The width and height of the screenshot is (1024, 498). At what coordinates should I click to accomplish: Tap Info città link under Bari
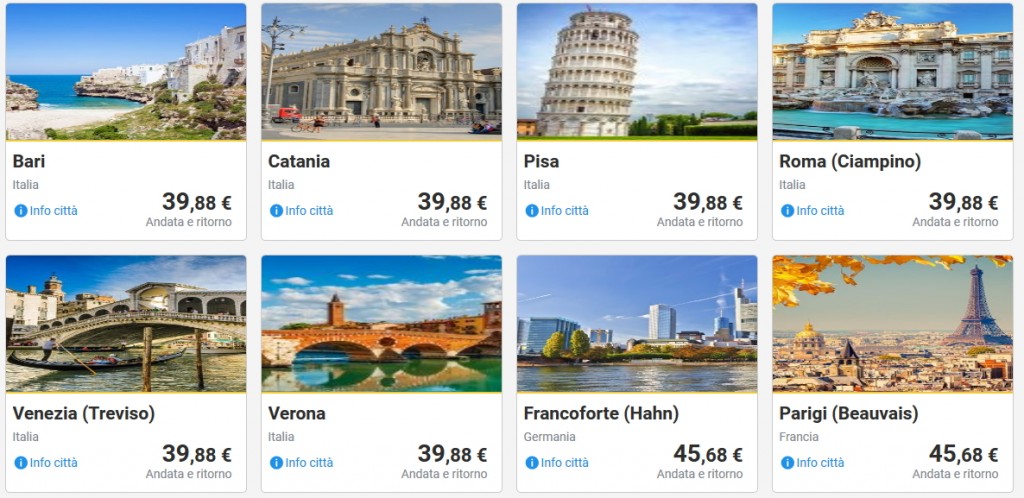coord(46,211)
